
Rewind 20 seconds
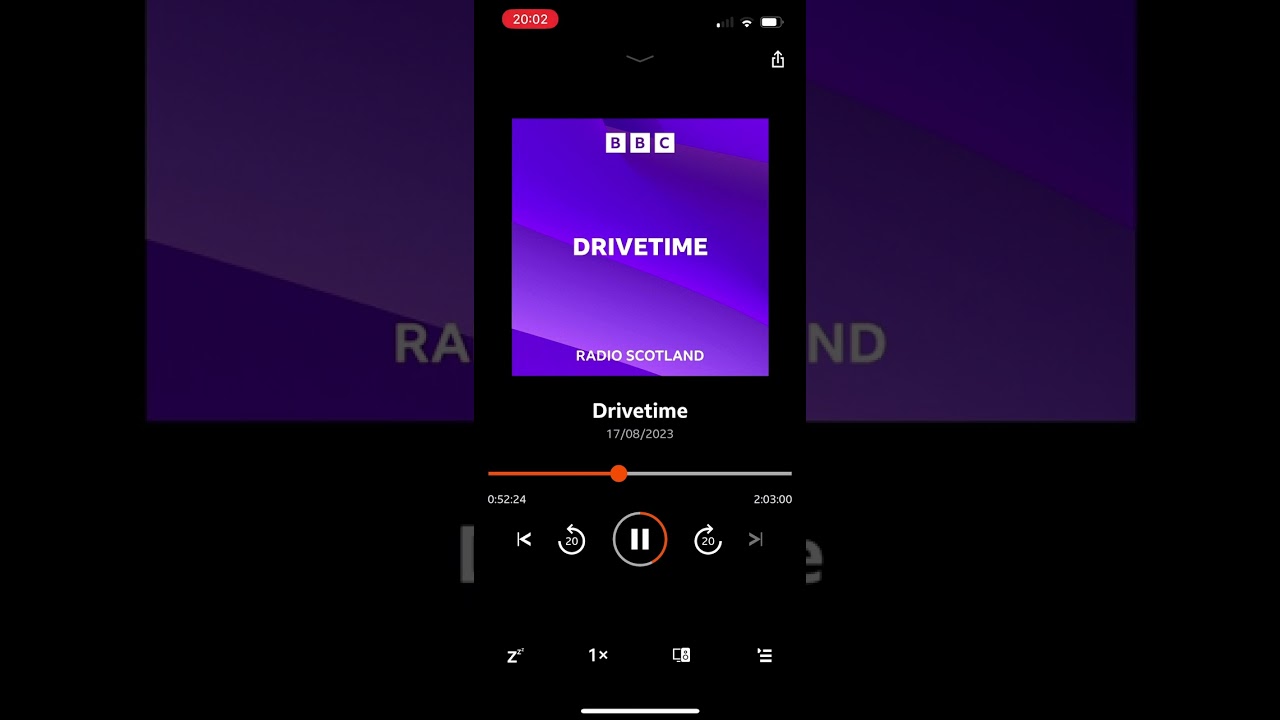571,540
